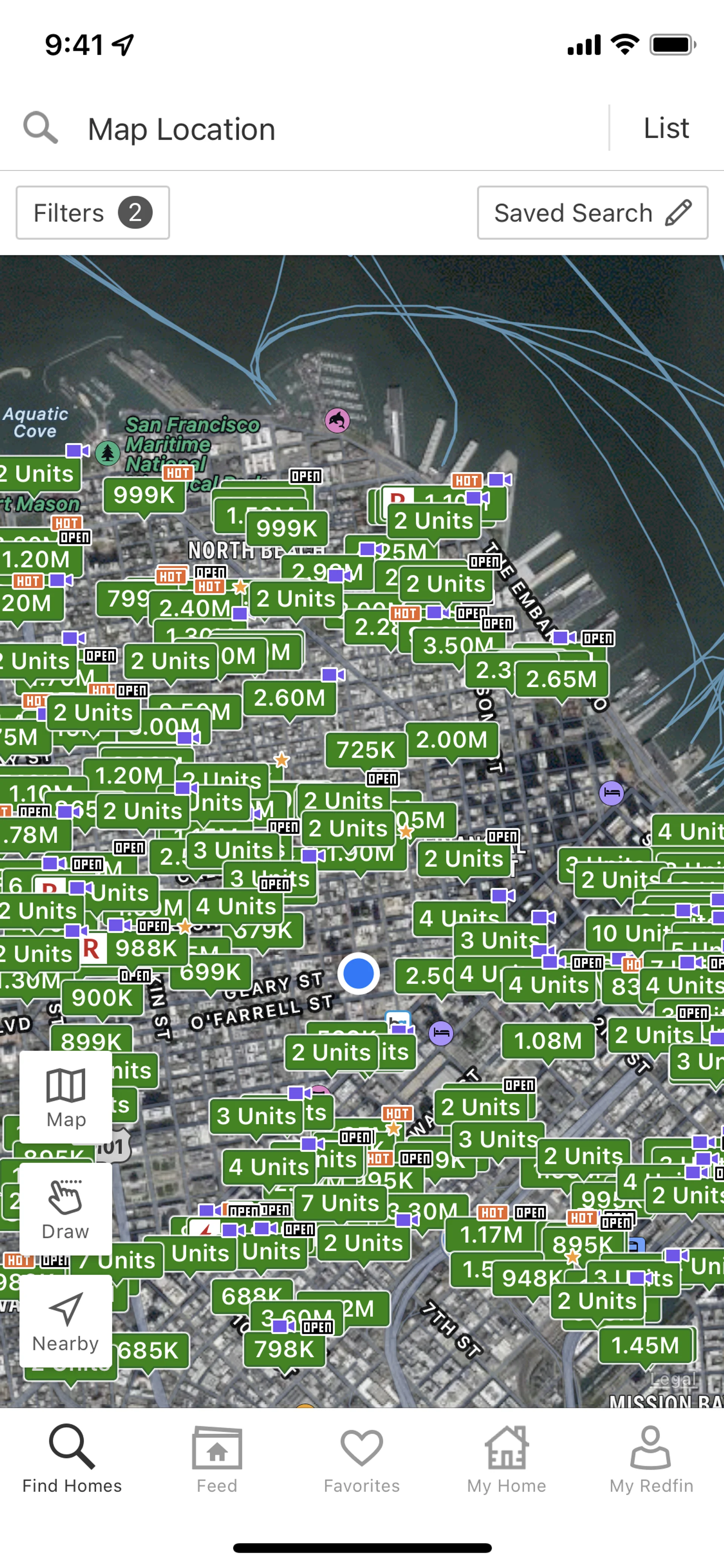Screen dimensions: 724x1568
Task: Activate the Draw search area tool
Action: [66, 1209]
